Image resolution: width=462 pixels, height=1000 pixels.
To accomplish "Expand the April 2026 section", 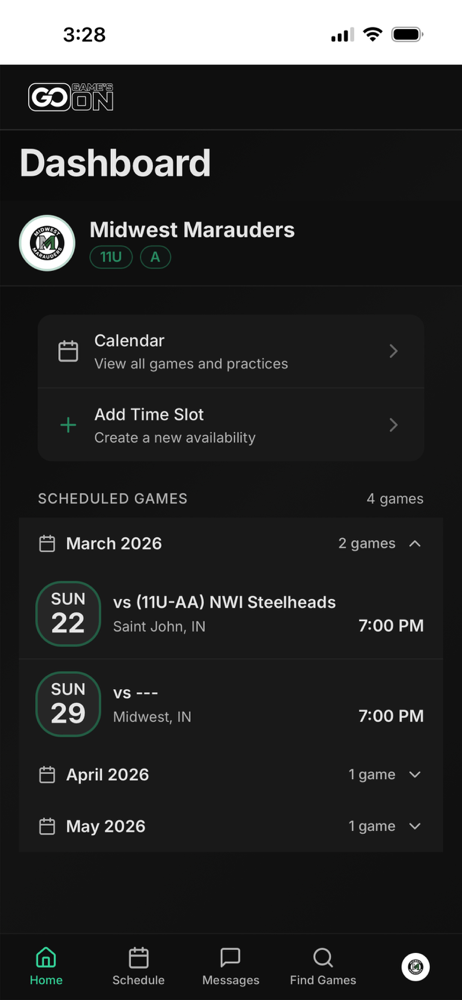I will click(x=230, y=775).
